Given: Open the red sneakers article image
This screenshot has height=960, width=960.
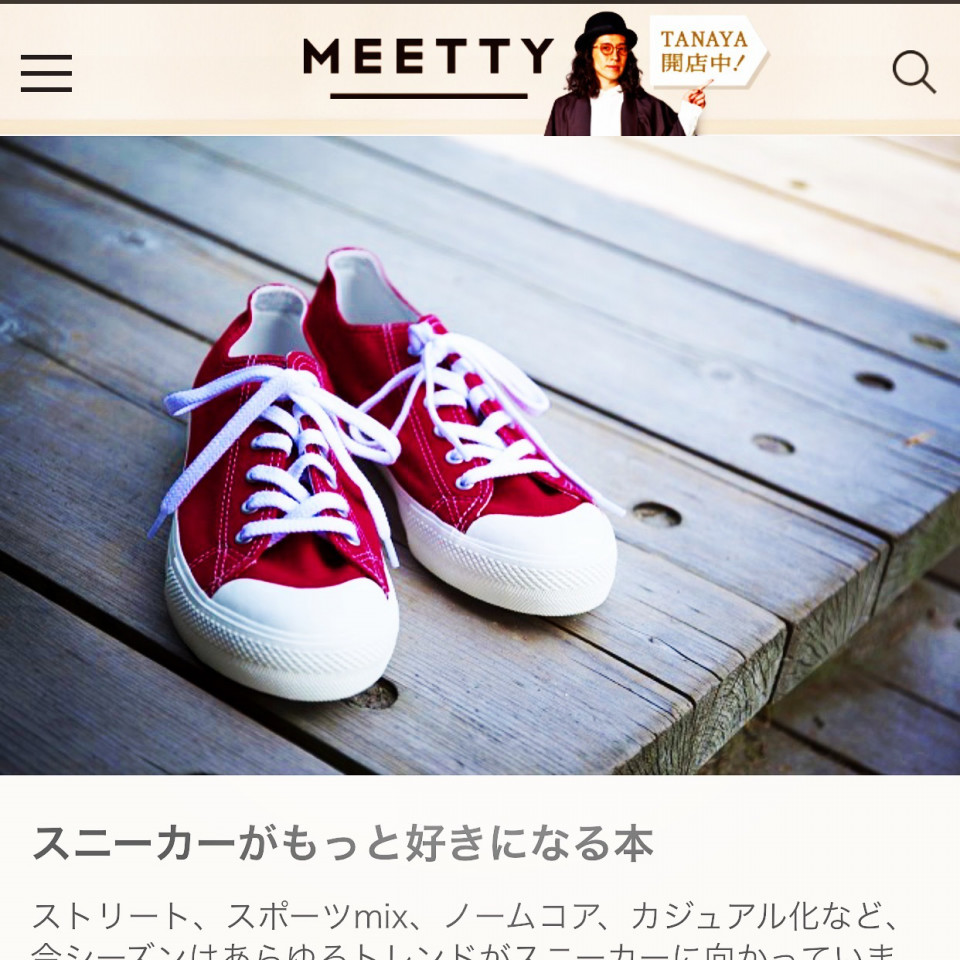Looking at the screenshot, I should point(480,455).
